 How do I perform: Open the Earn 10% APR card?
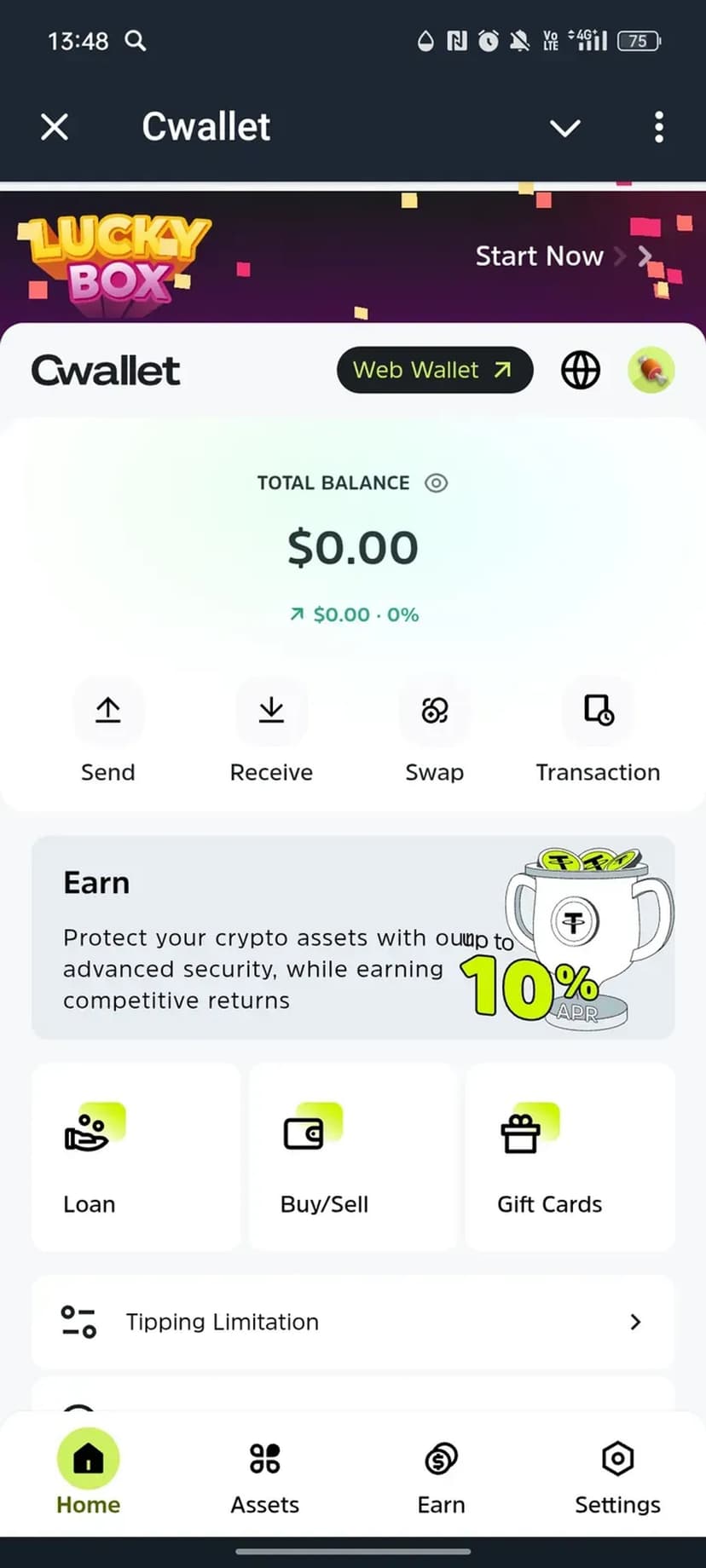click(353, 937)
